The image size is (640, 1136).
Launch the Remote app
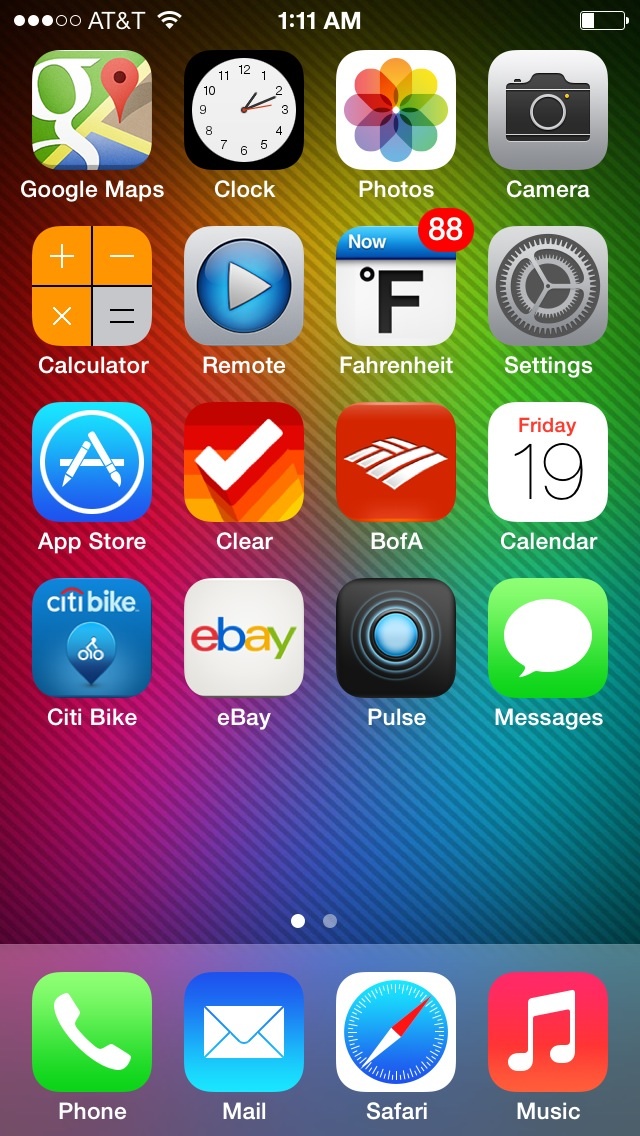point(244,285)
